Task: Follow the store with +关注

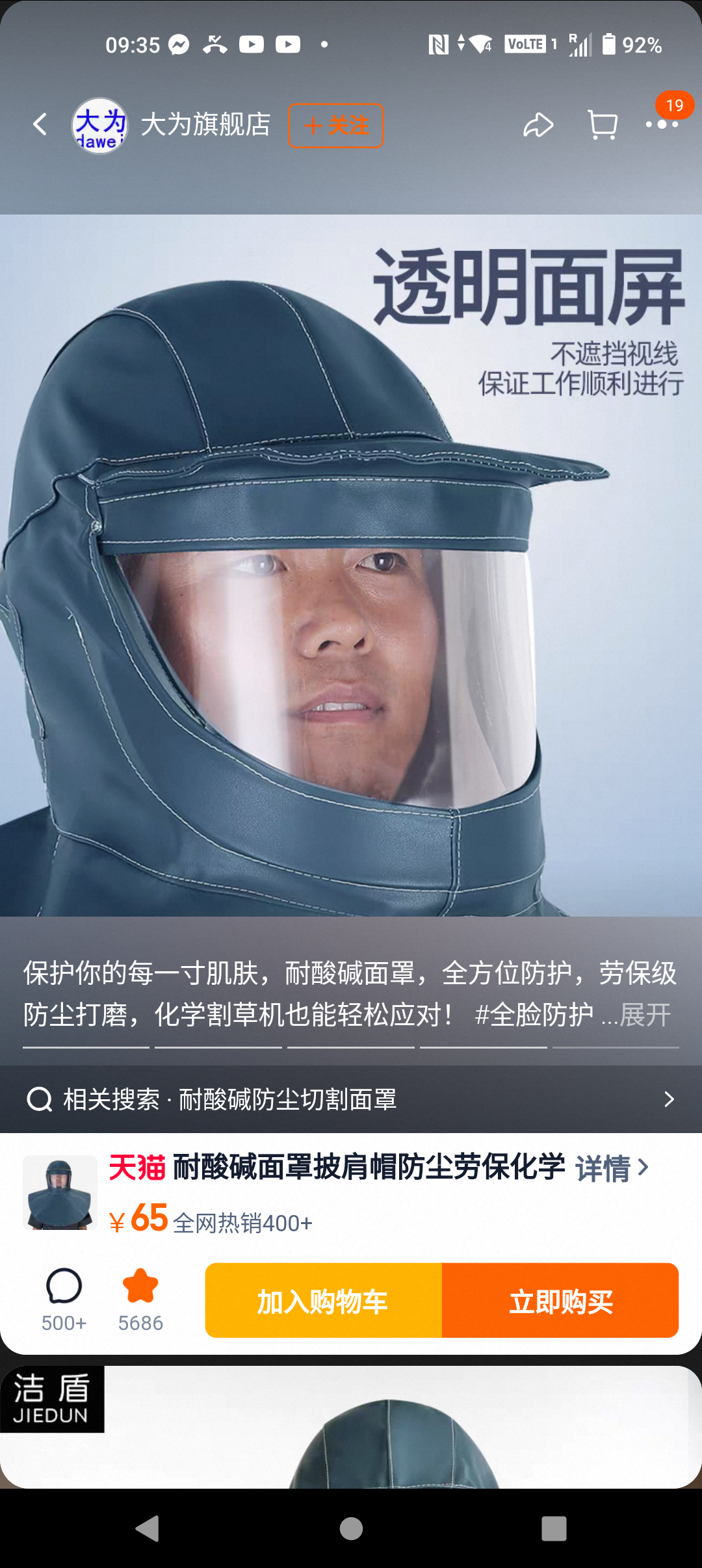Action: click(x=335, y=125)
